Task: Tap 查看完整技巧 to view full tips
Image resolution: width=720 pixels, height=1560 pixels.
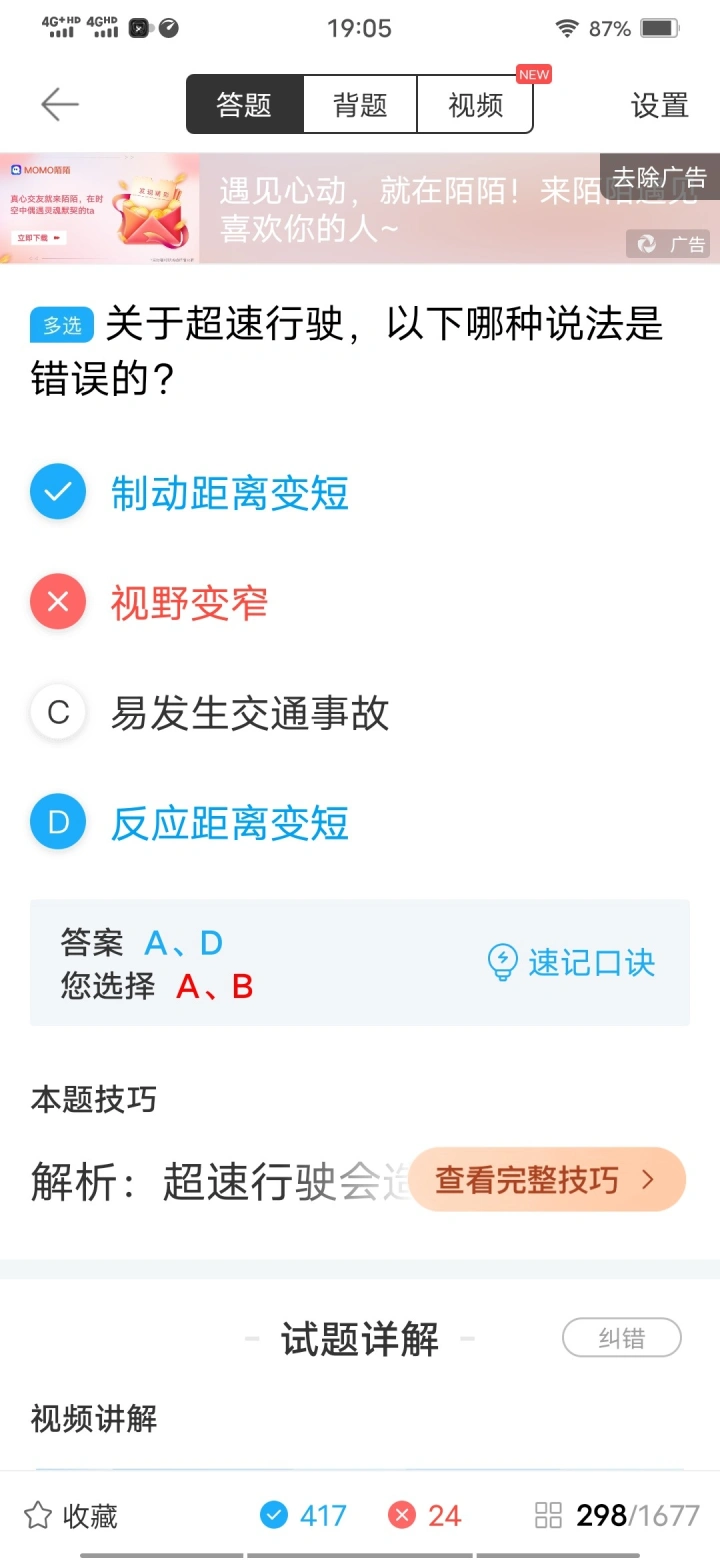Action: point(546,1180)
